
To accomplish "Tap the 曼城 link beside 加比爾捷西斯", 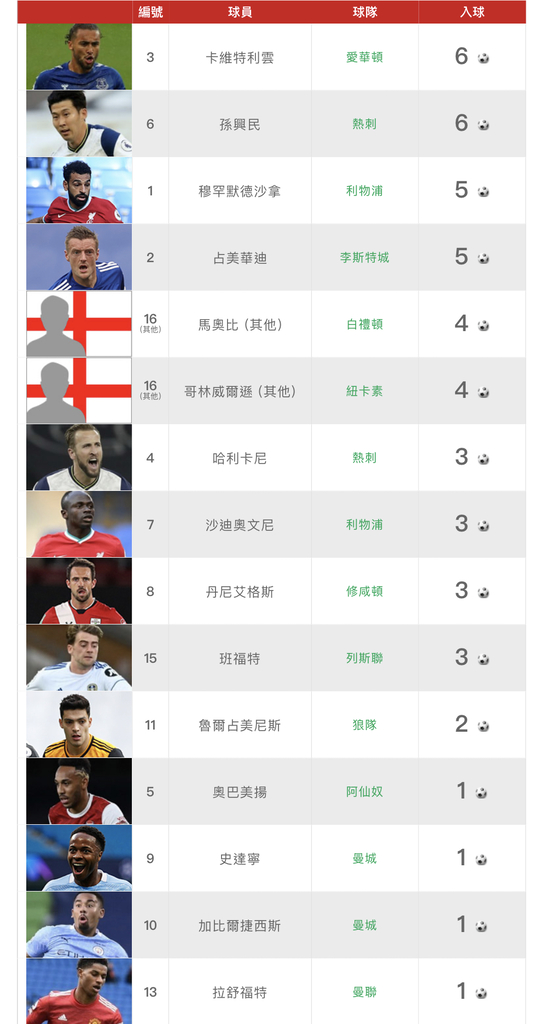I will 364,925.
